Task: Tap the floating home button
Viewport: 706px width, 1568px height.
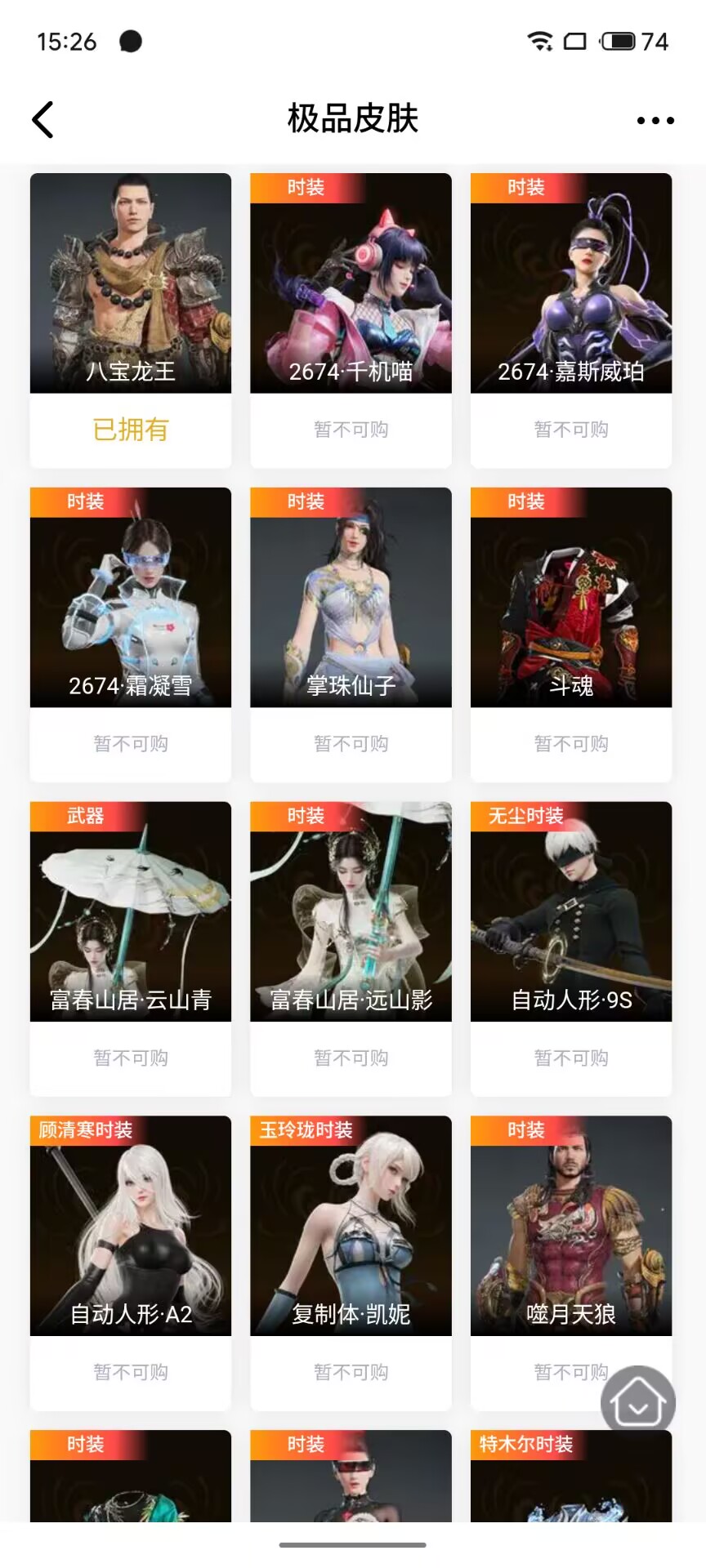Action: pos(638,1403)
